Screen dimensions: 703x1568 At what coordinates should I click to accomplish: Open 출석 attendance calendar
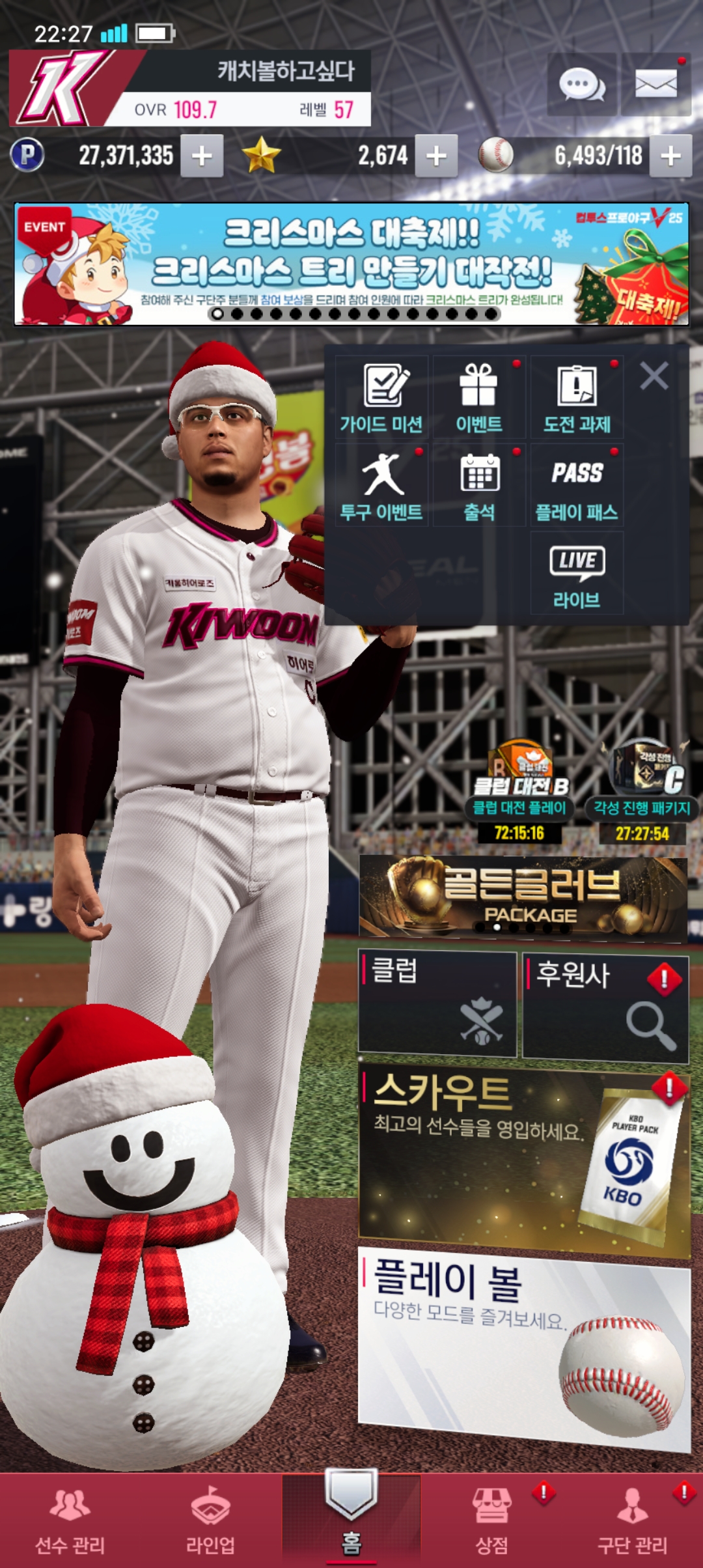click(479, 485)
